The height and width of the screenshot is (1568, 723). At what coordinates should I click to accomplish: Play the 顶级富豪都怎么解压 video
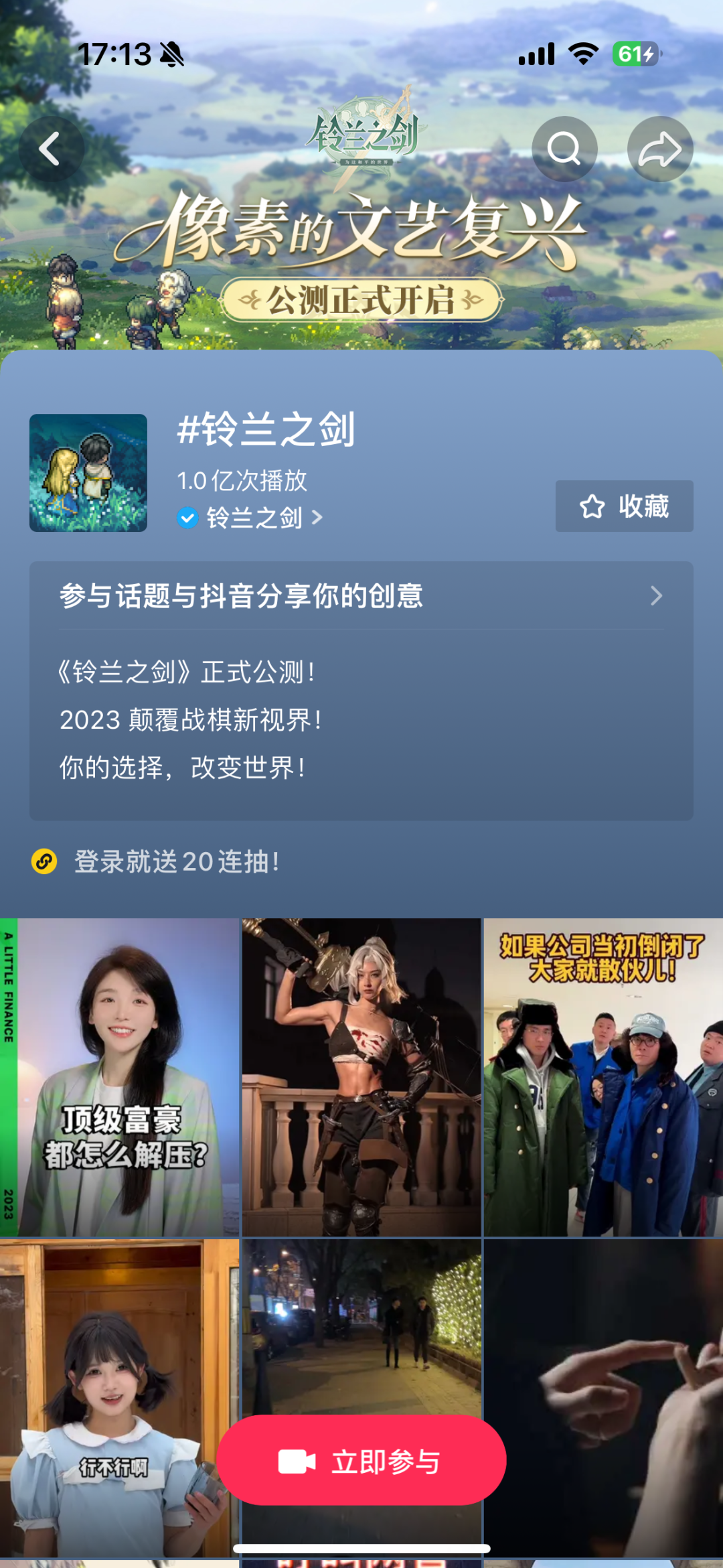pos(119,1076)
